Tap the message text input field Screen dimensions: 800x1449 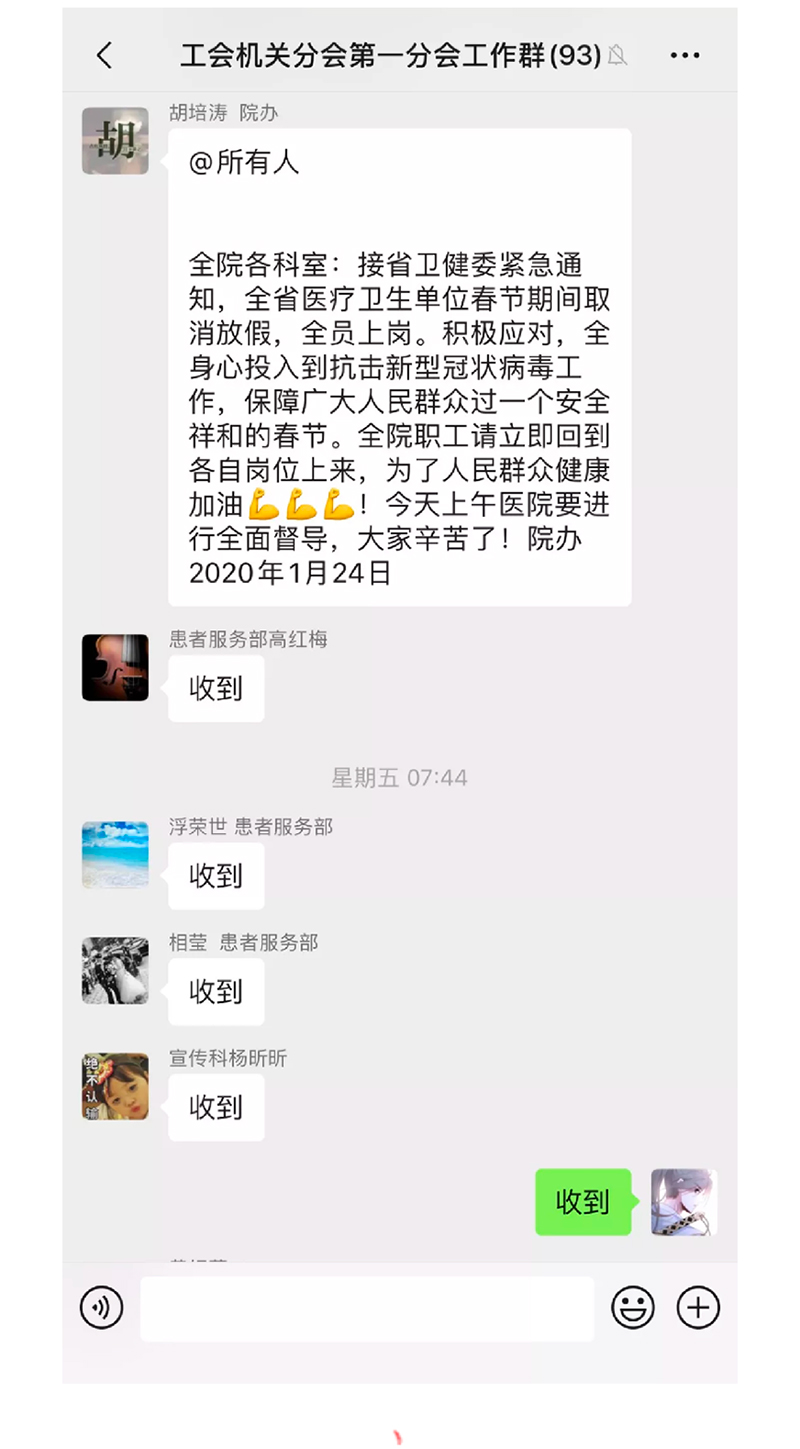pyautogui.click(x=367, y=1308)
